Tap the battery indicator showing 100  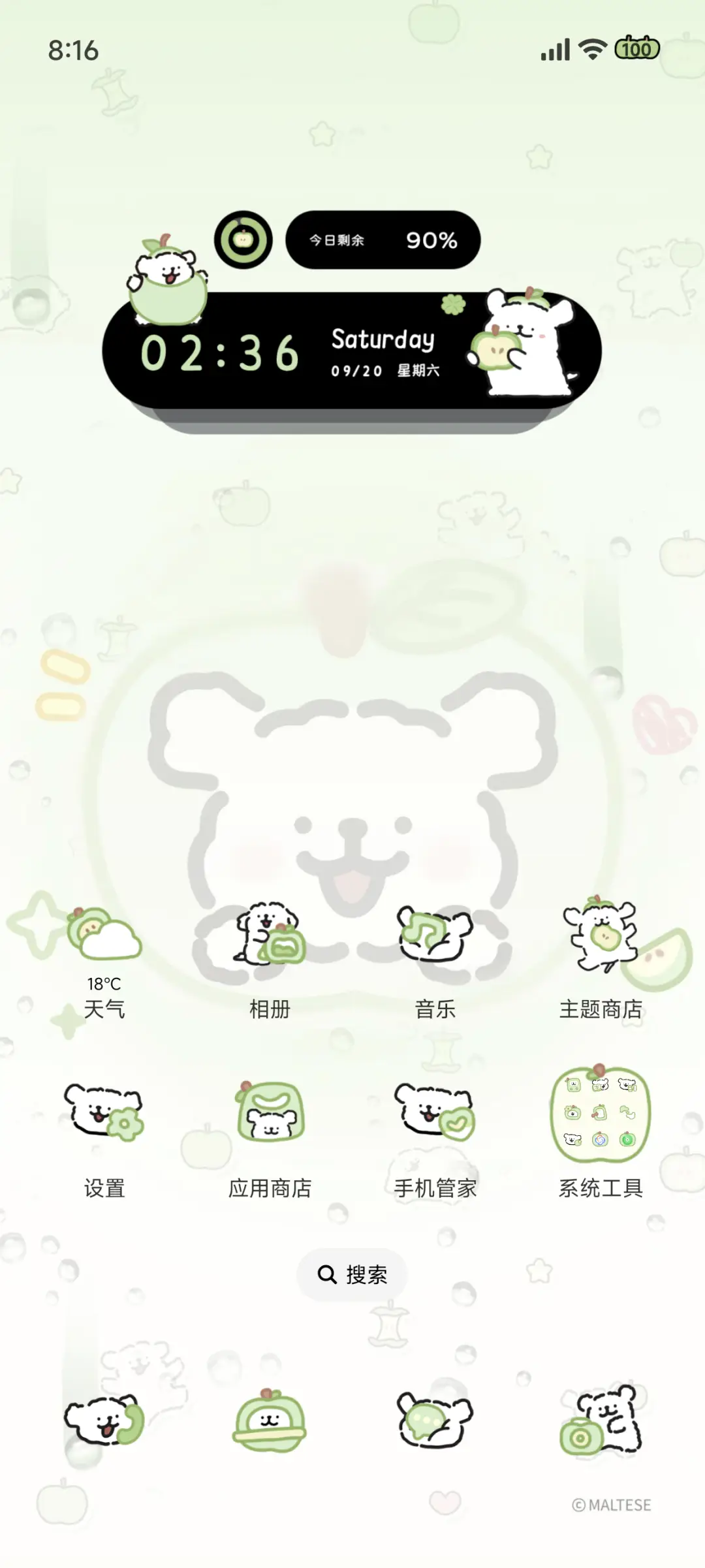[635, 49]
